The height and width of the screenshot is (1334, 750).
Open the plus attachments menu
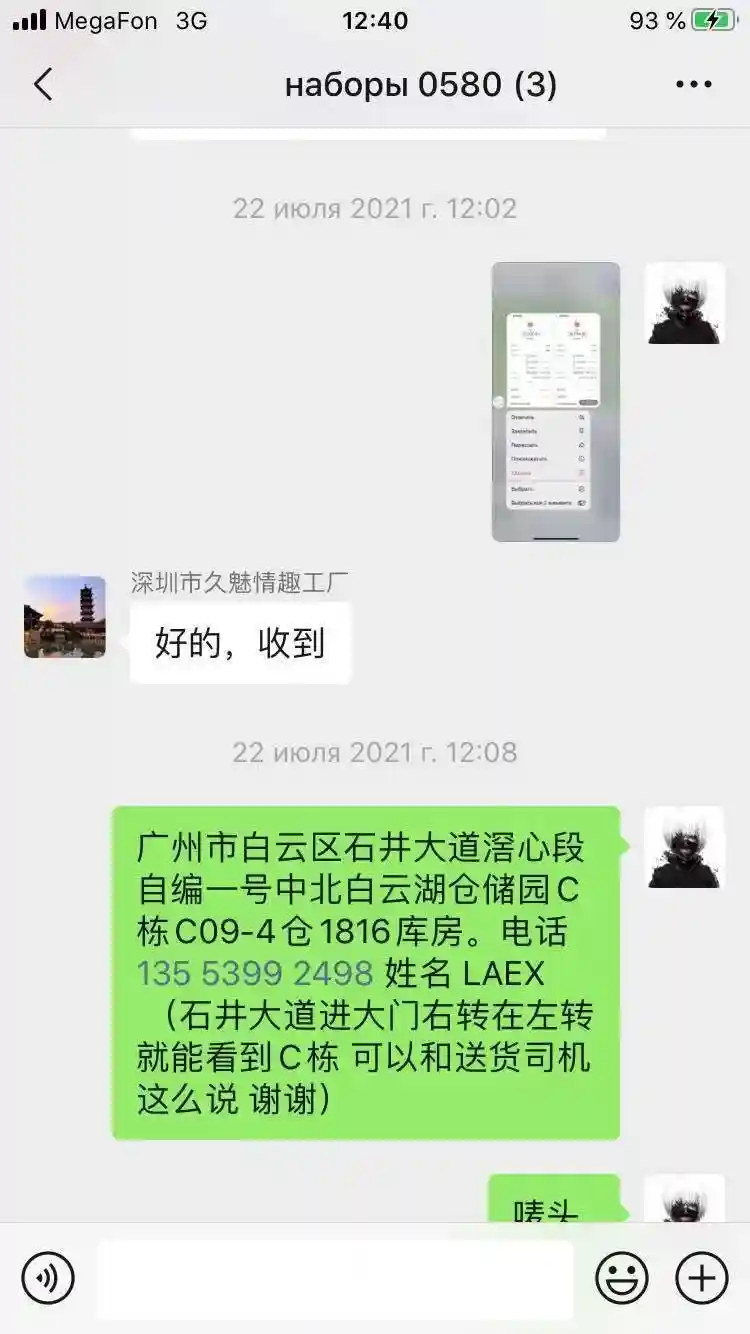click(x=701, y=1277)
